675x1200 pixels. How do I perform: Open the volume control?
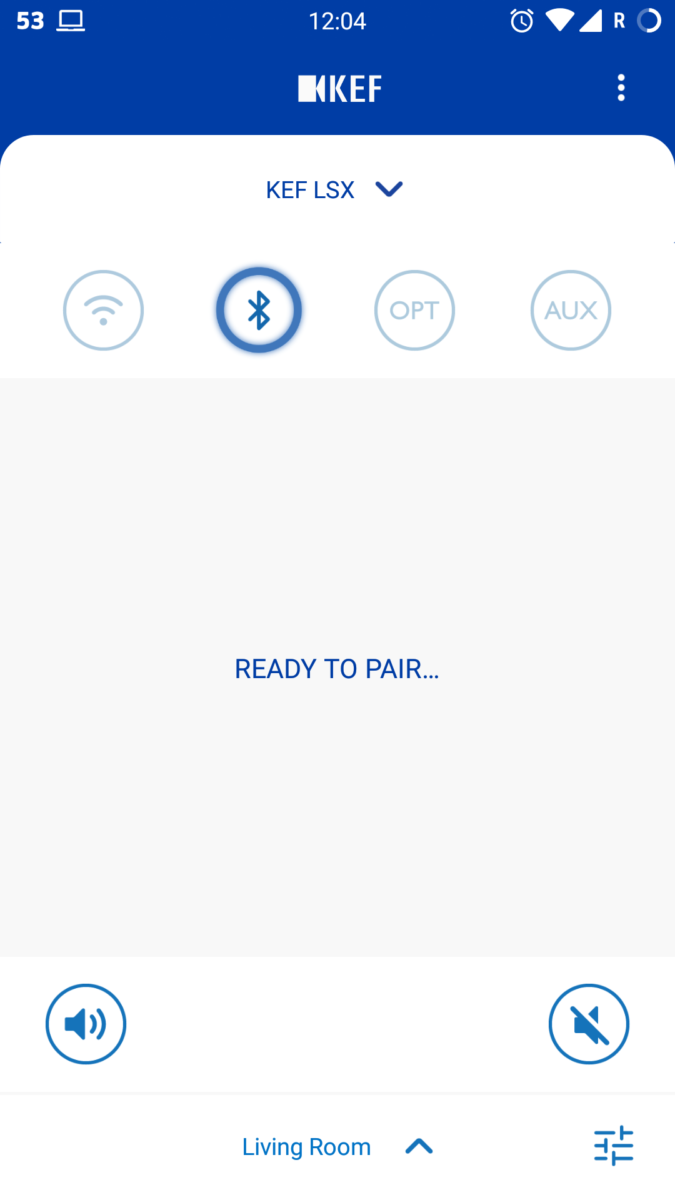86,1024
